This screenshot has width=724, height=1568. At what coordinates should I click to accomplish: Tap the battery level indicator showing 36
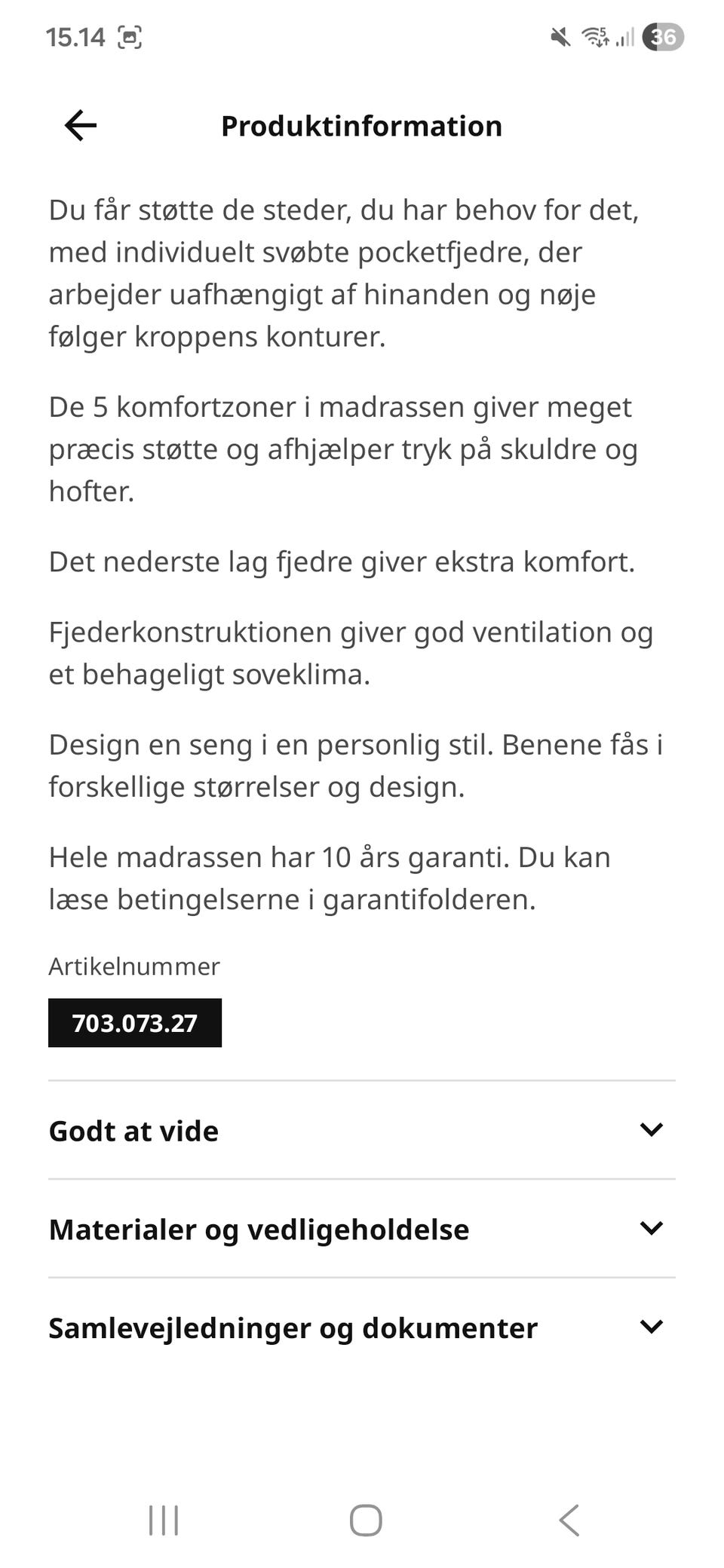661,38
